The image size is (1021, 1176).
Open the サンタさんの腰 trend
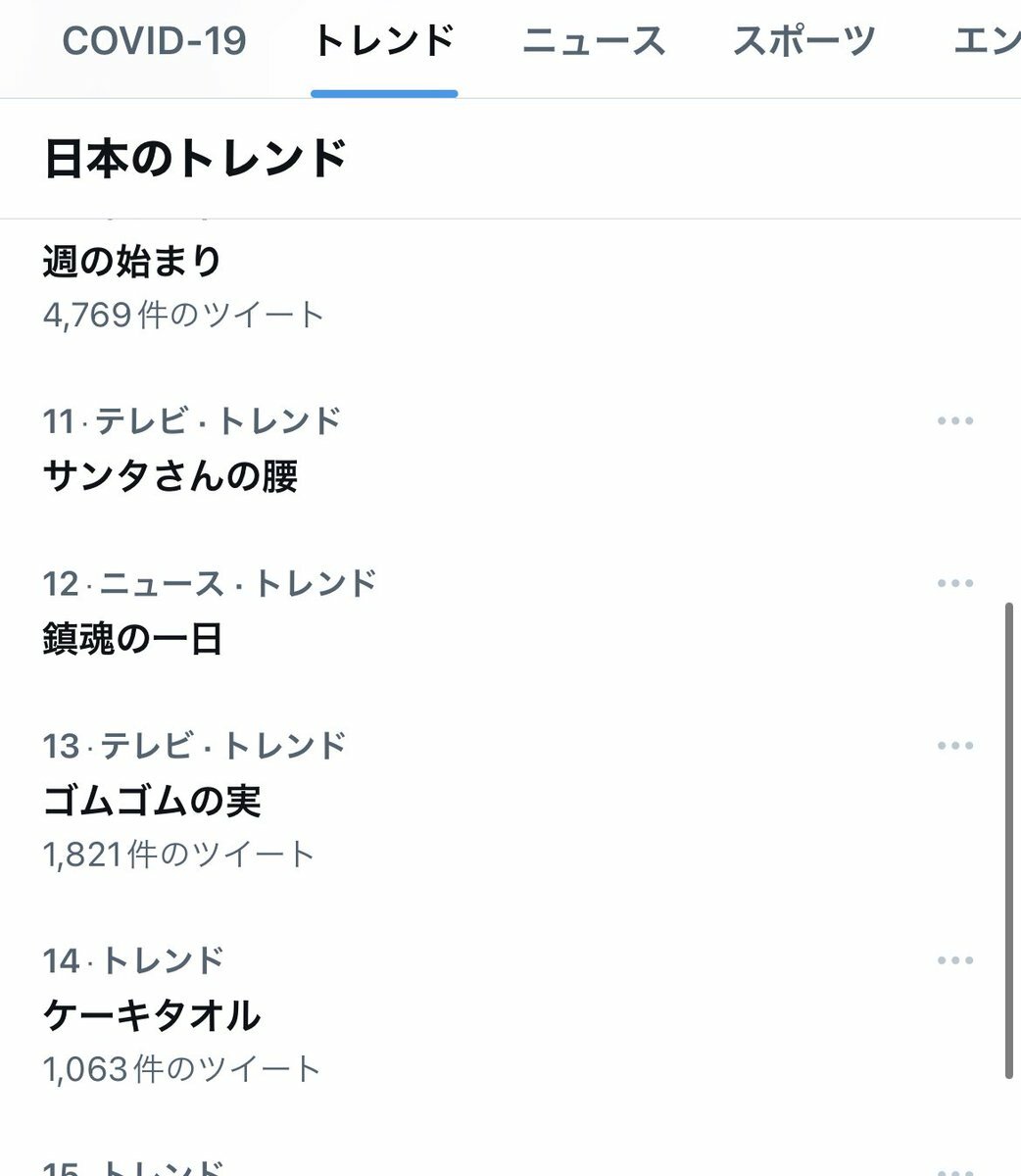(x=170, y=476)
